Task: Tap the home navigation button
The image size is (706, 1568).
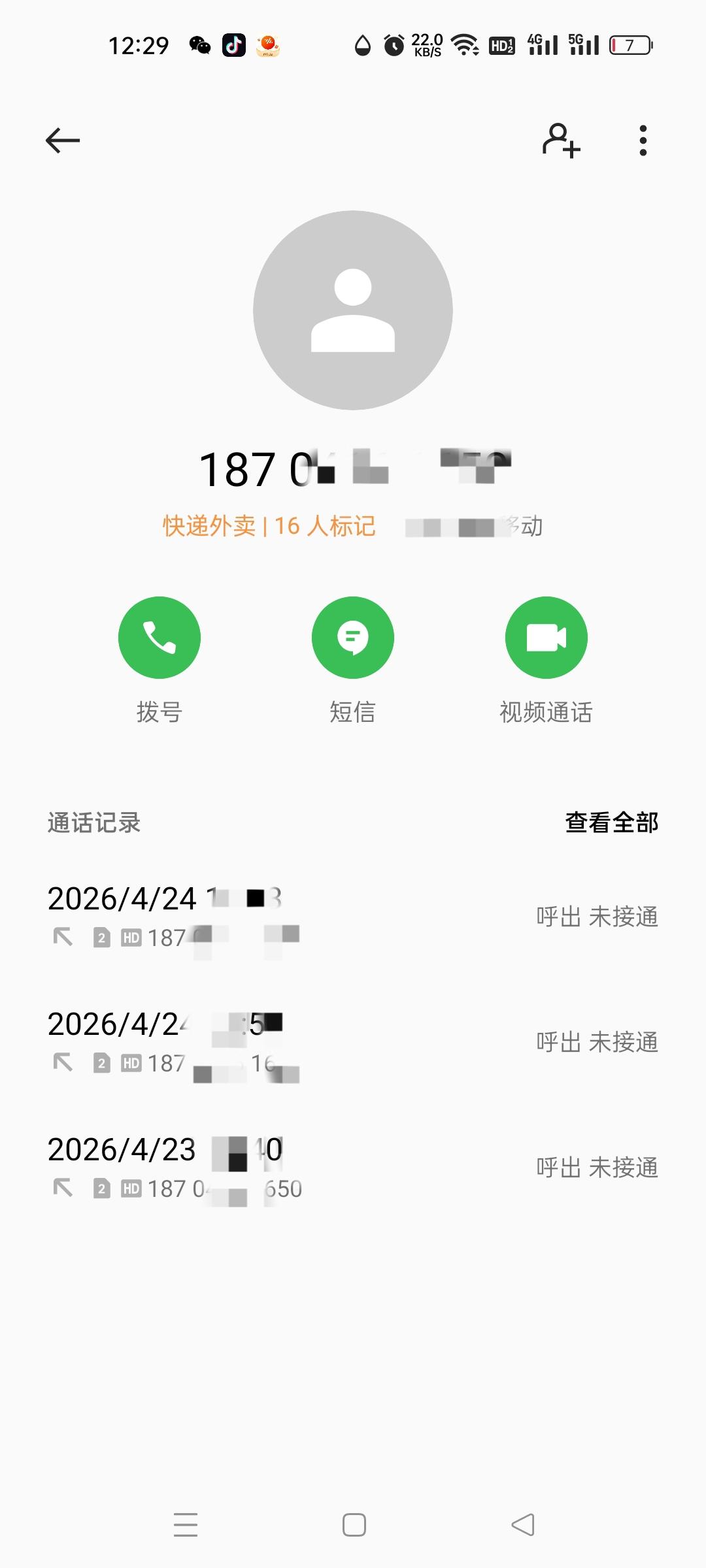Action: [353, 1524]
